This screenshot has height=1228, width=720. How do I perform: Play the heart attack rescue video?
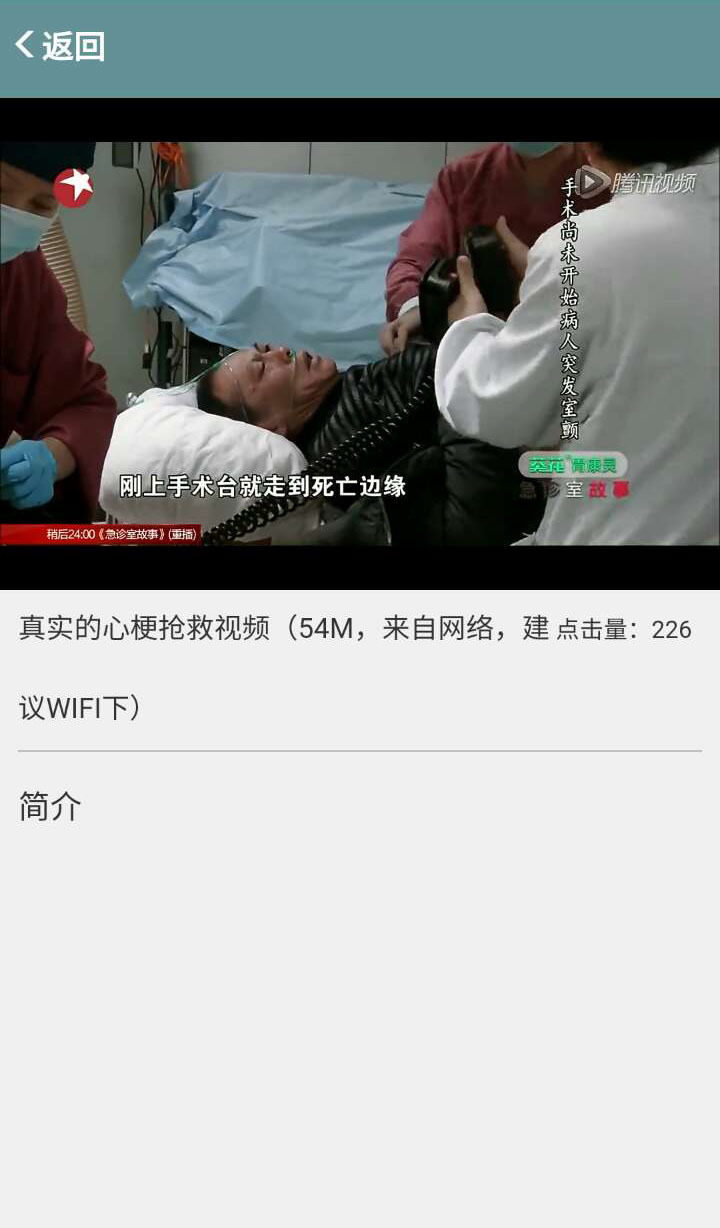point(360,343)
